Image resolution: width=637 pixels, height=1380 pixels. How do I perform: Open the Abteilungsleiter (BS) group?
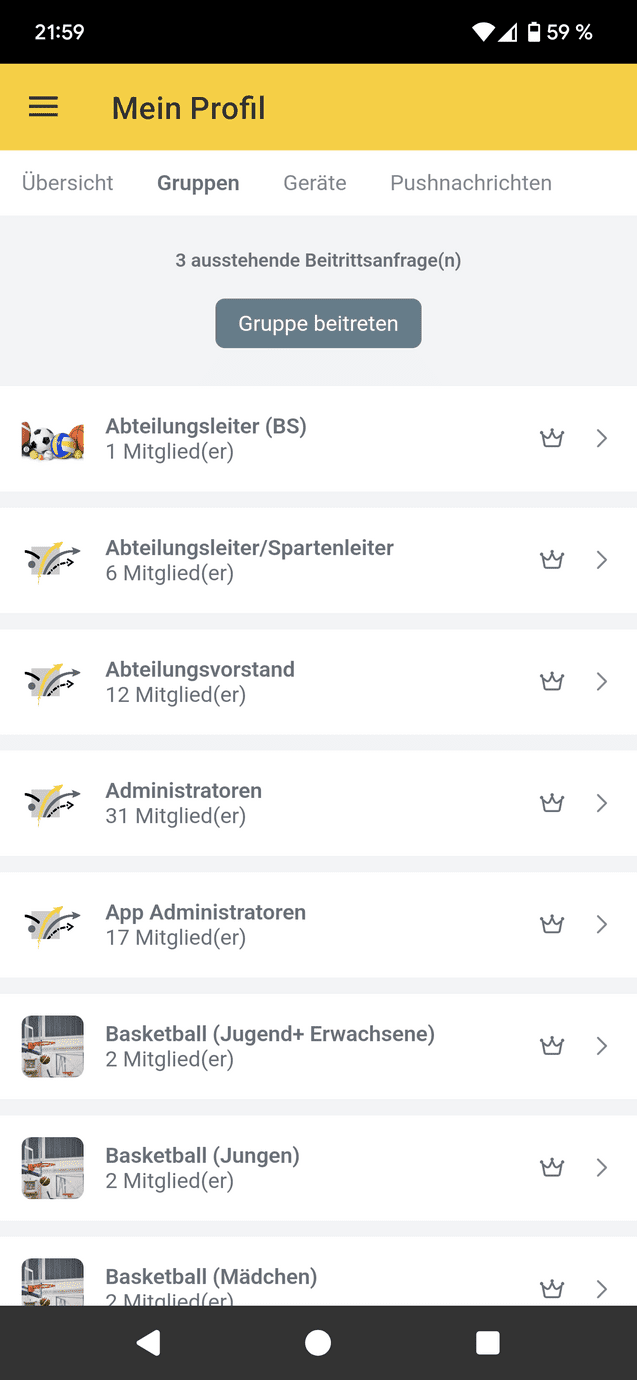click(318, 439)
